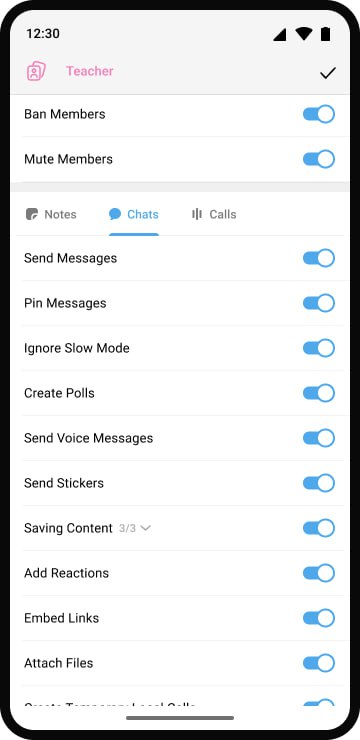The width and height of the screenshot is (360, 740).
Task: Toggle the Create Polls permission
Action: click(319, 393)
